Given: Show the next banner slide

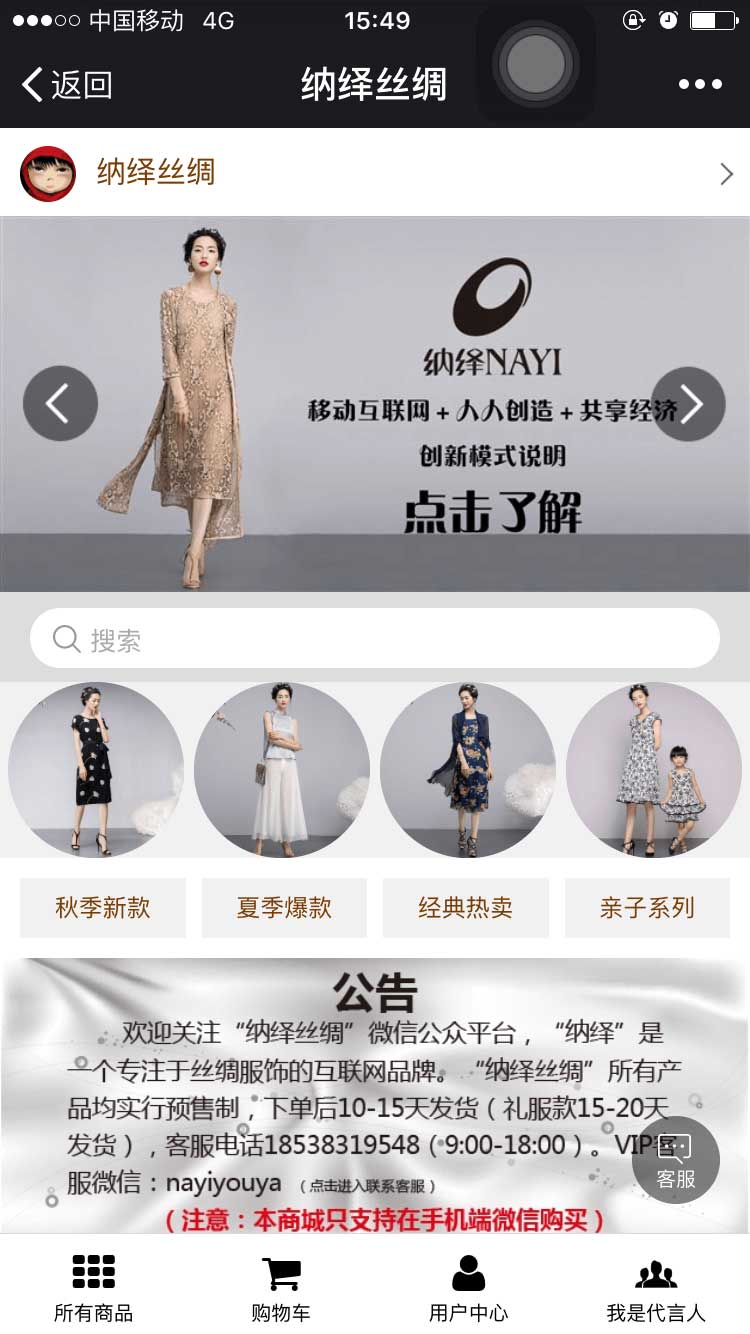Looking at the screenshot, I should (688, 404).
